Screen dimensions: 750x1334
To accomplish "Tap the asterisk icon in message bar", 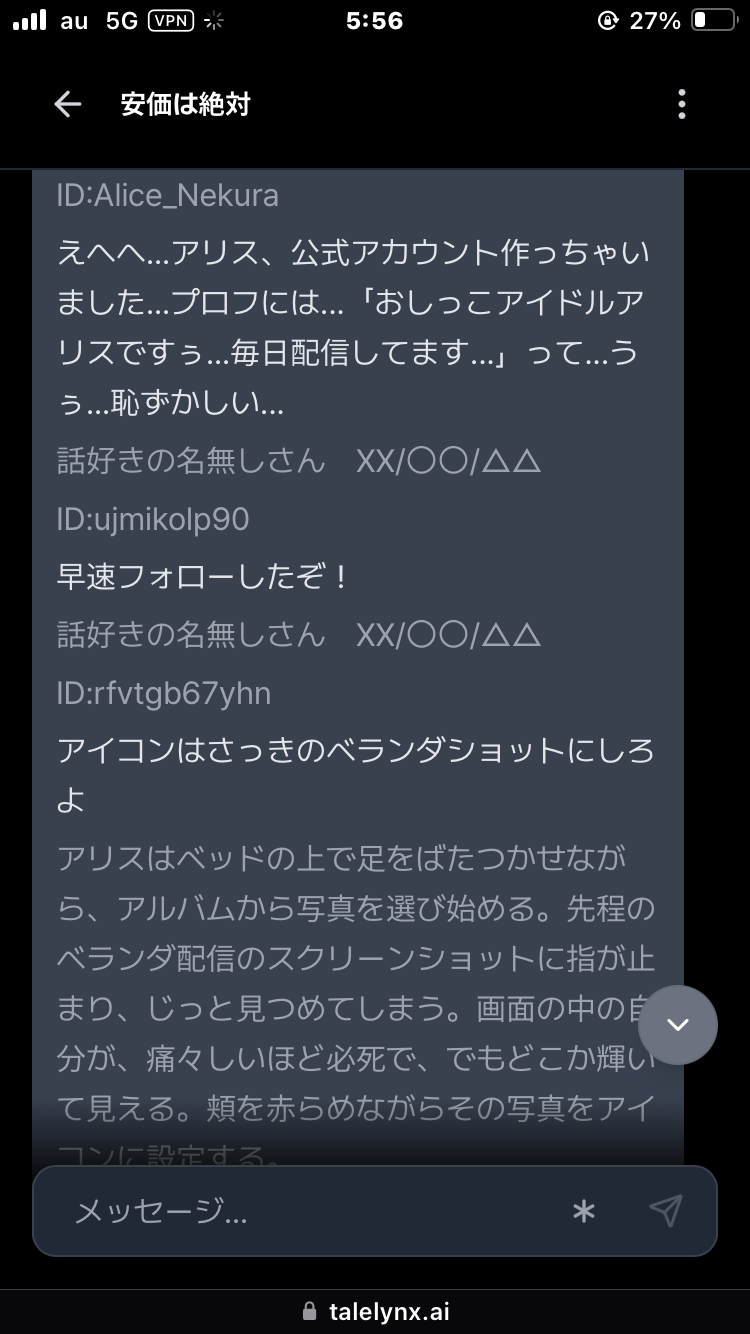I will tap(584, 1212).
